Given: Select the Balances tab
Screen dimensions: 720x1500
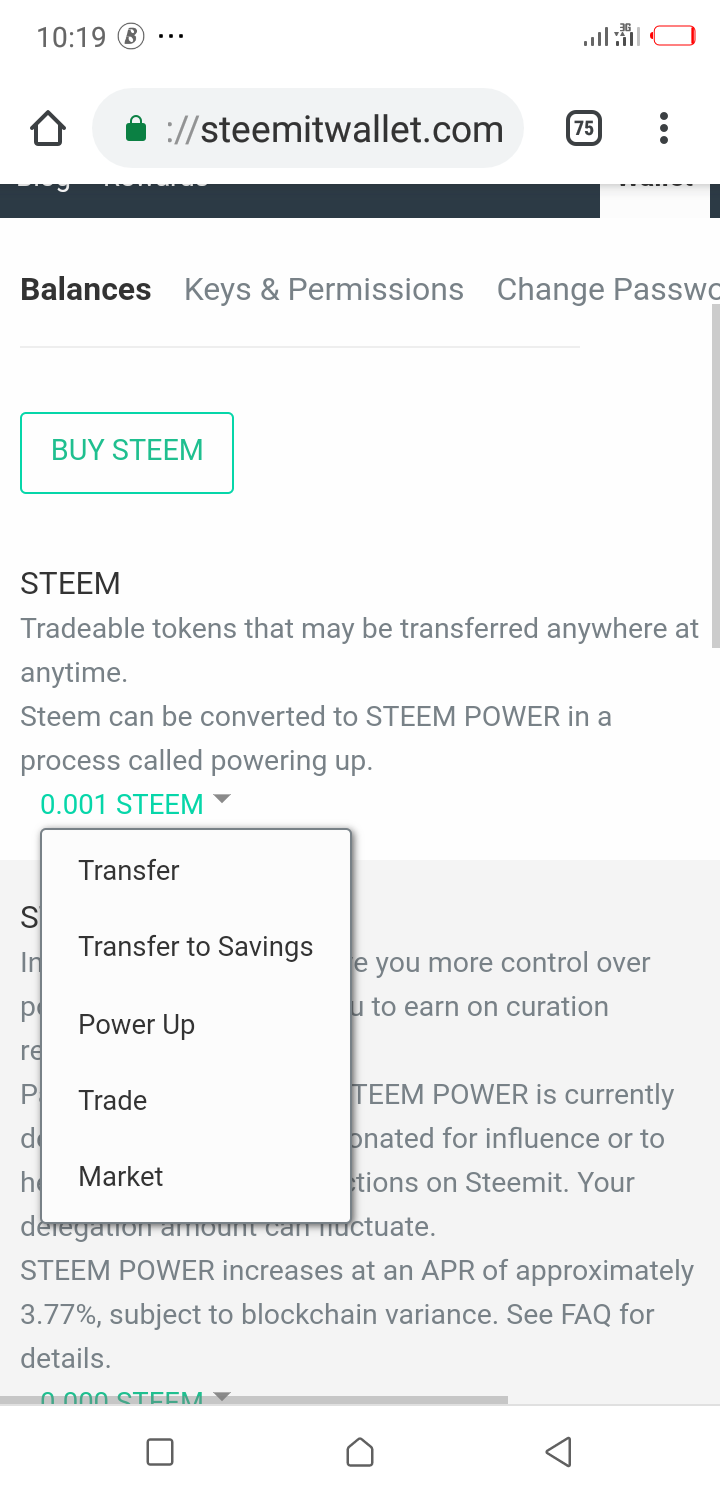Looking at the screenshot, I should pyautogui.click(x=86, y=289).
